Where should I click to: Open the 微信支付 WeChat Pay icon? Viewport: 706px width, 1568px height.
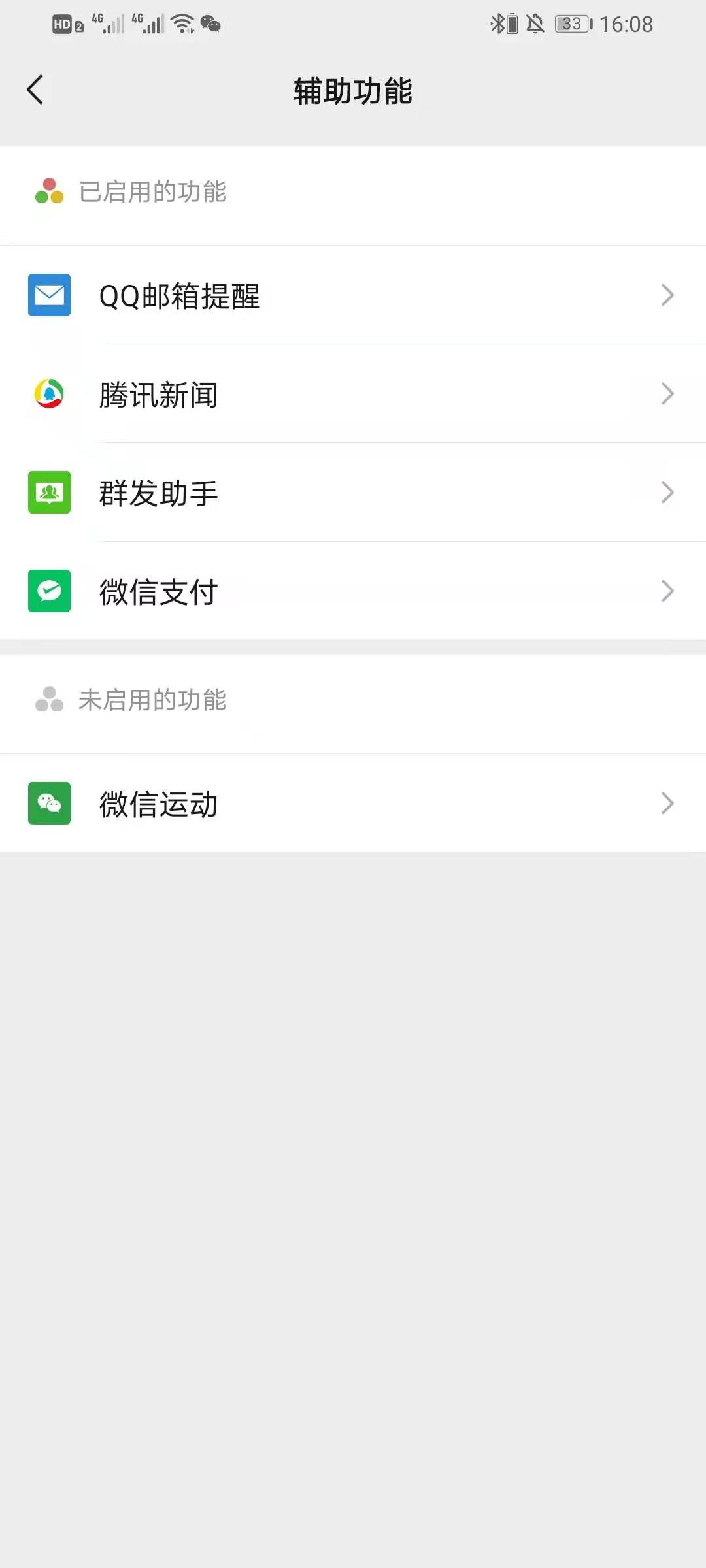[49, 591]
